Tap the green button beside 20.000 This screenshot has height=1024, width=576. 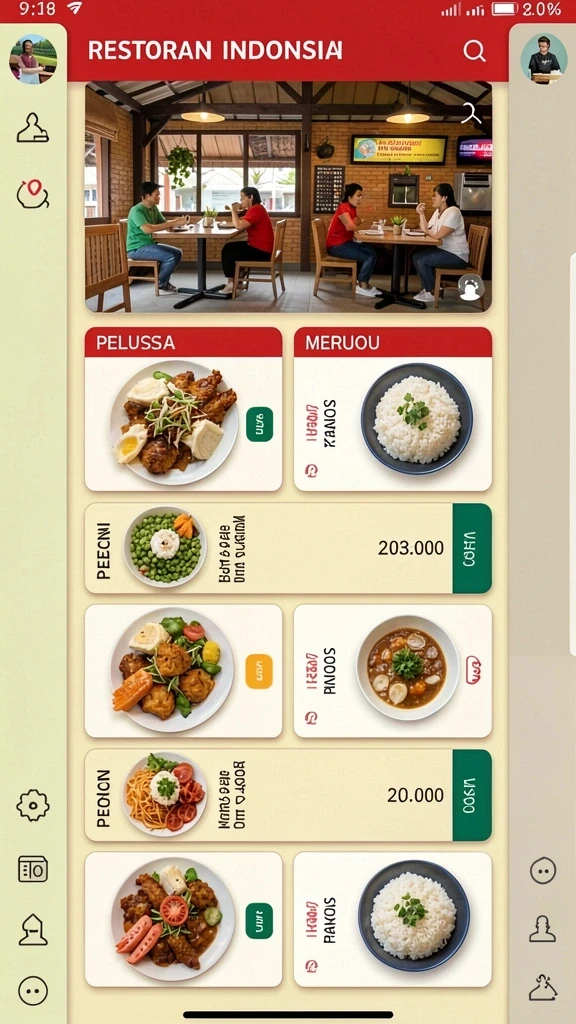[x=472, y=795]
